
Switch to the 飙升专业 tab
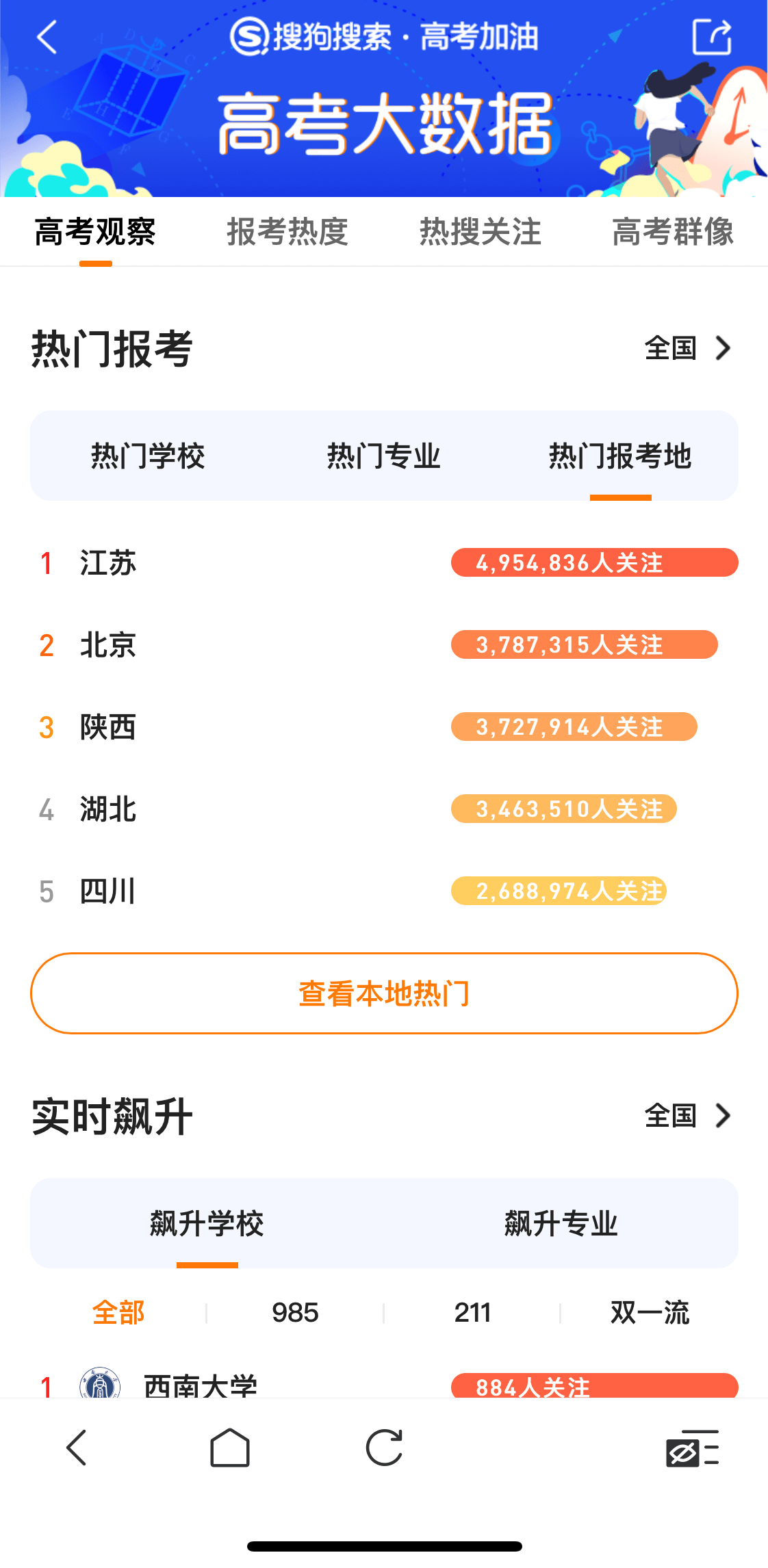click(560, 1222)
